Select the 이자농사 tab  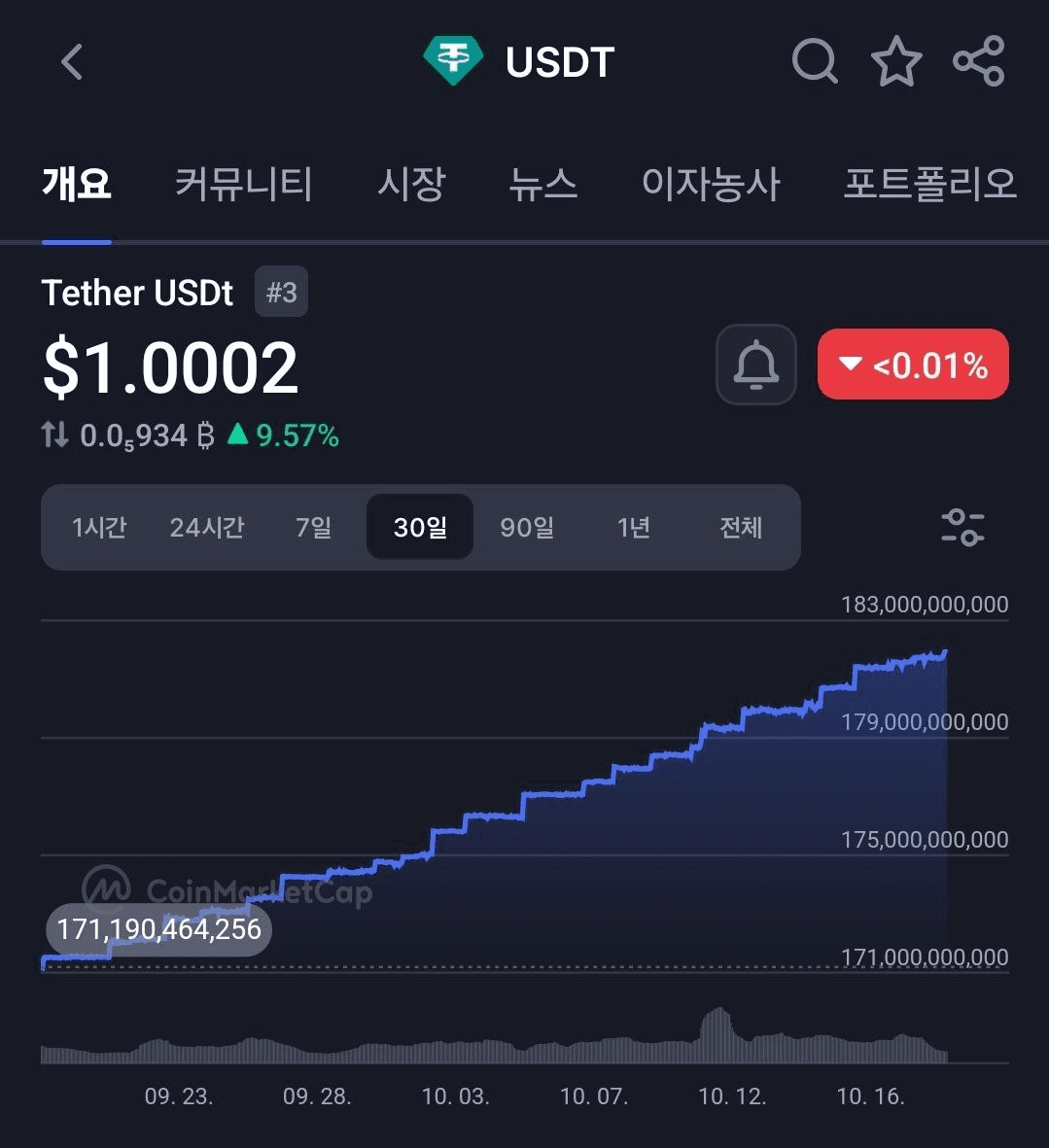click(x=711, y=184)
